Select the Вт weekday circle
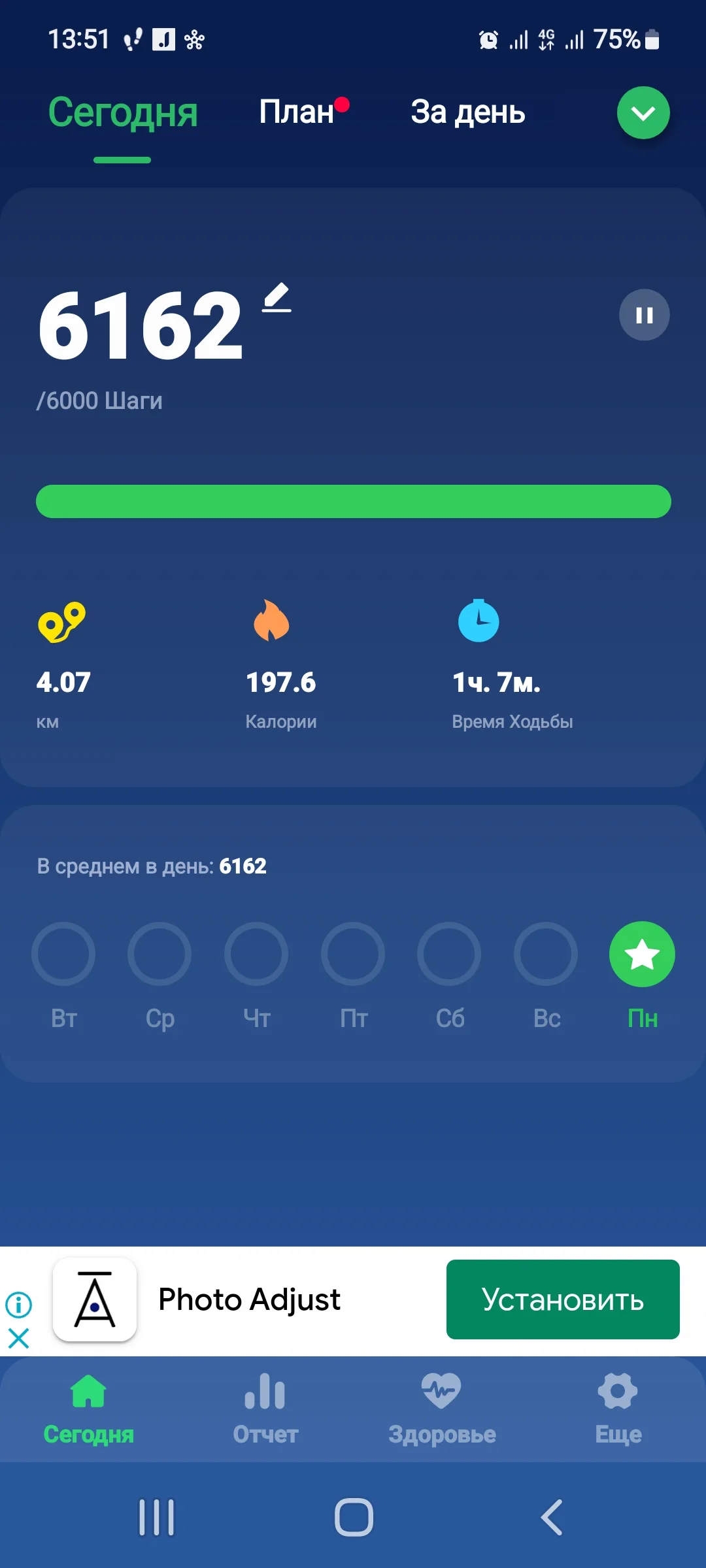This screenshot has height=1568, width=706. pos(63,954)
